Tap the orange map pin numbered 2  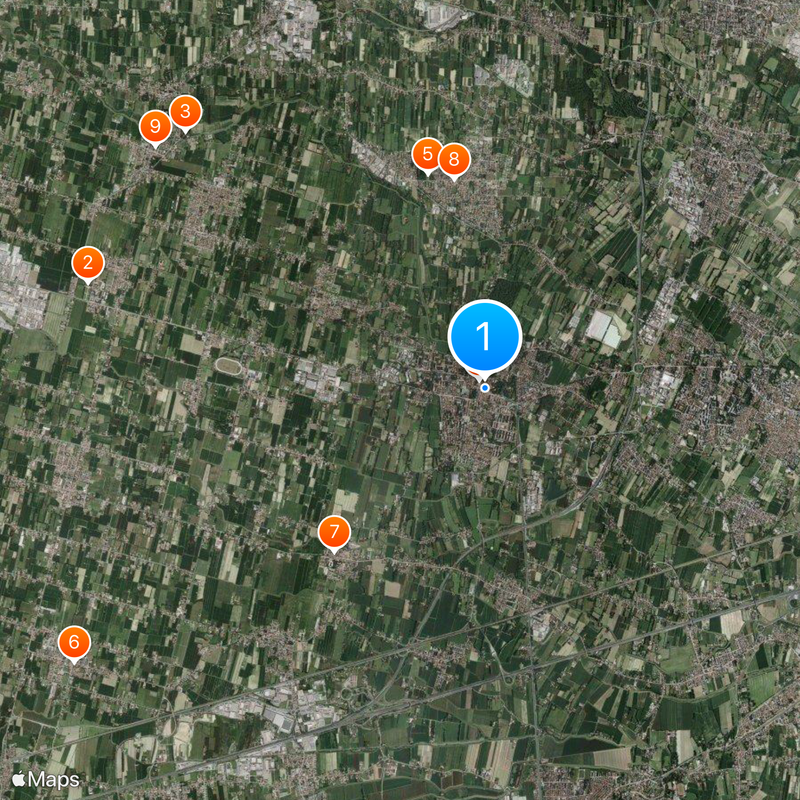click(88, 264)
